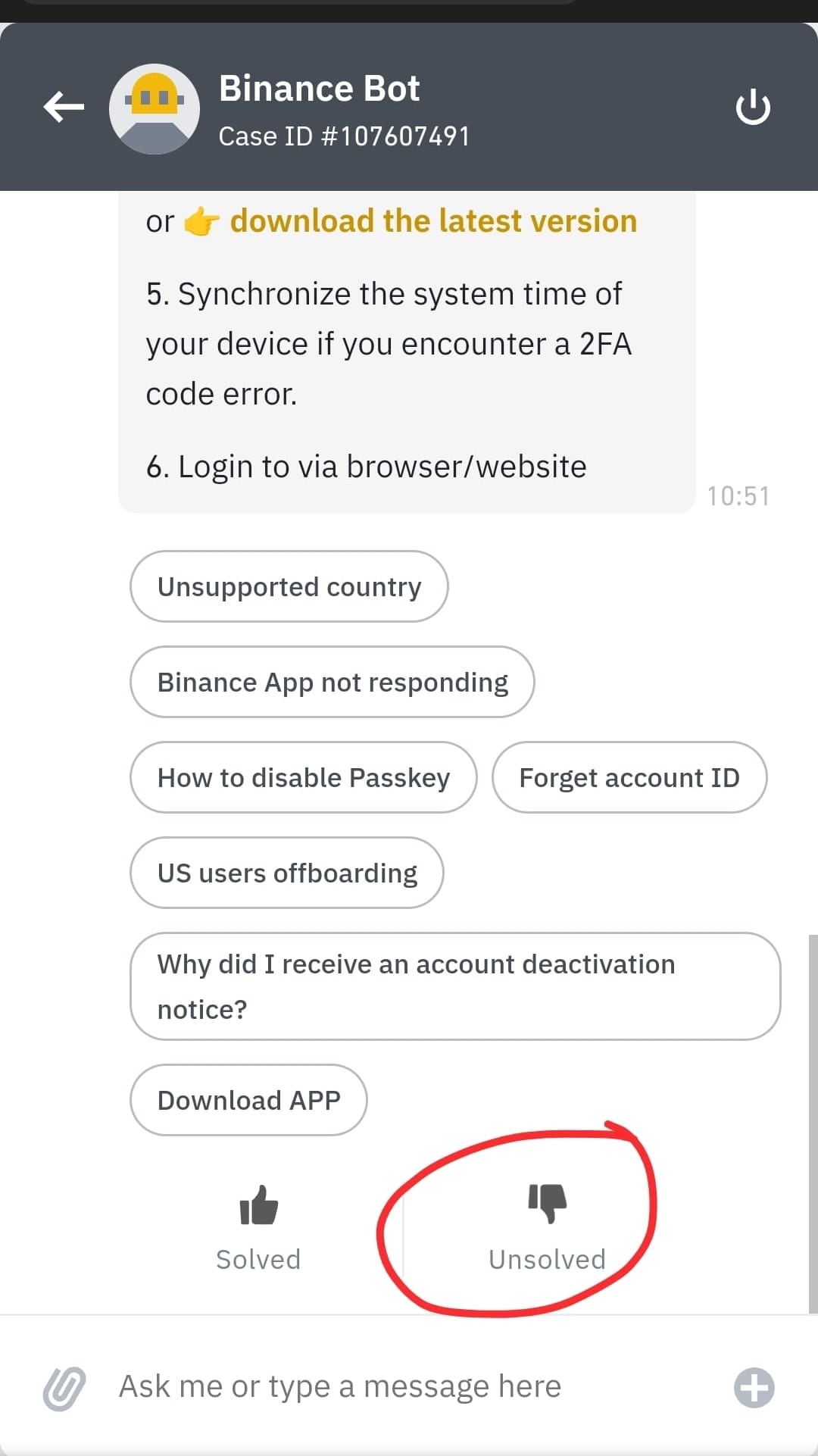The height and width of the screenshot is (1456, 818).
Task: Tap the Download APP chip
Action: point(248,1100)
